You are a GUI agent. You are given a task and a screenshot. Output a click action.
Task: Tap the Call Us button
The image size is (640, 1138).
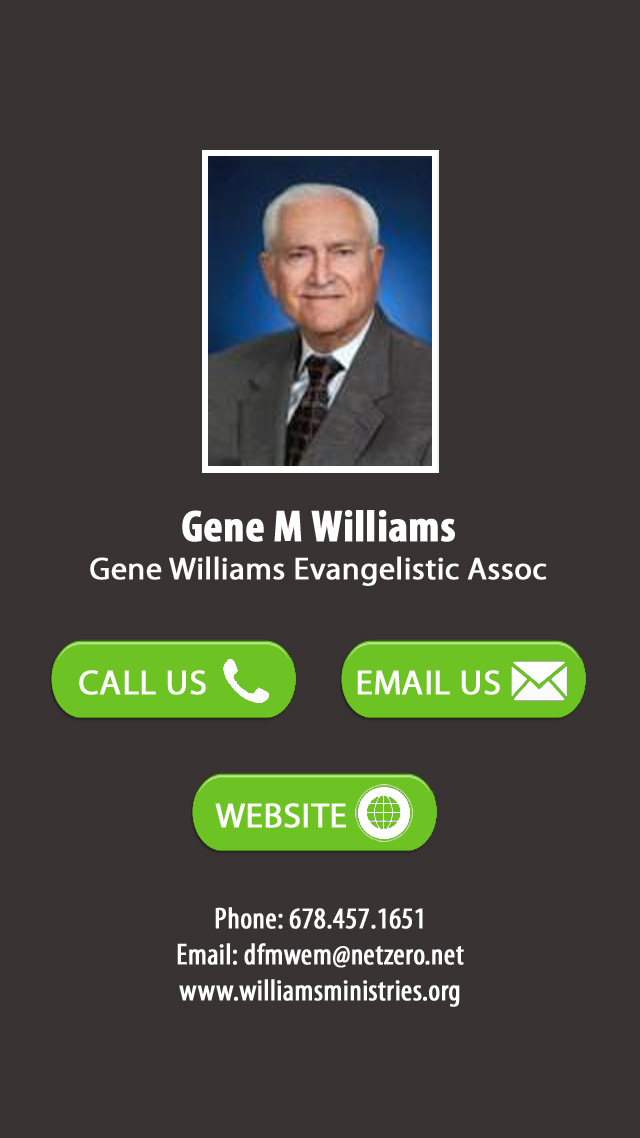(x=173, y=680)
